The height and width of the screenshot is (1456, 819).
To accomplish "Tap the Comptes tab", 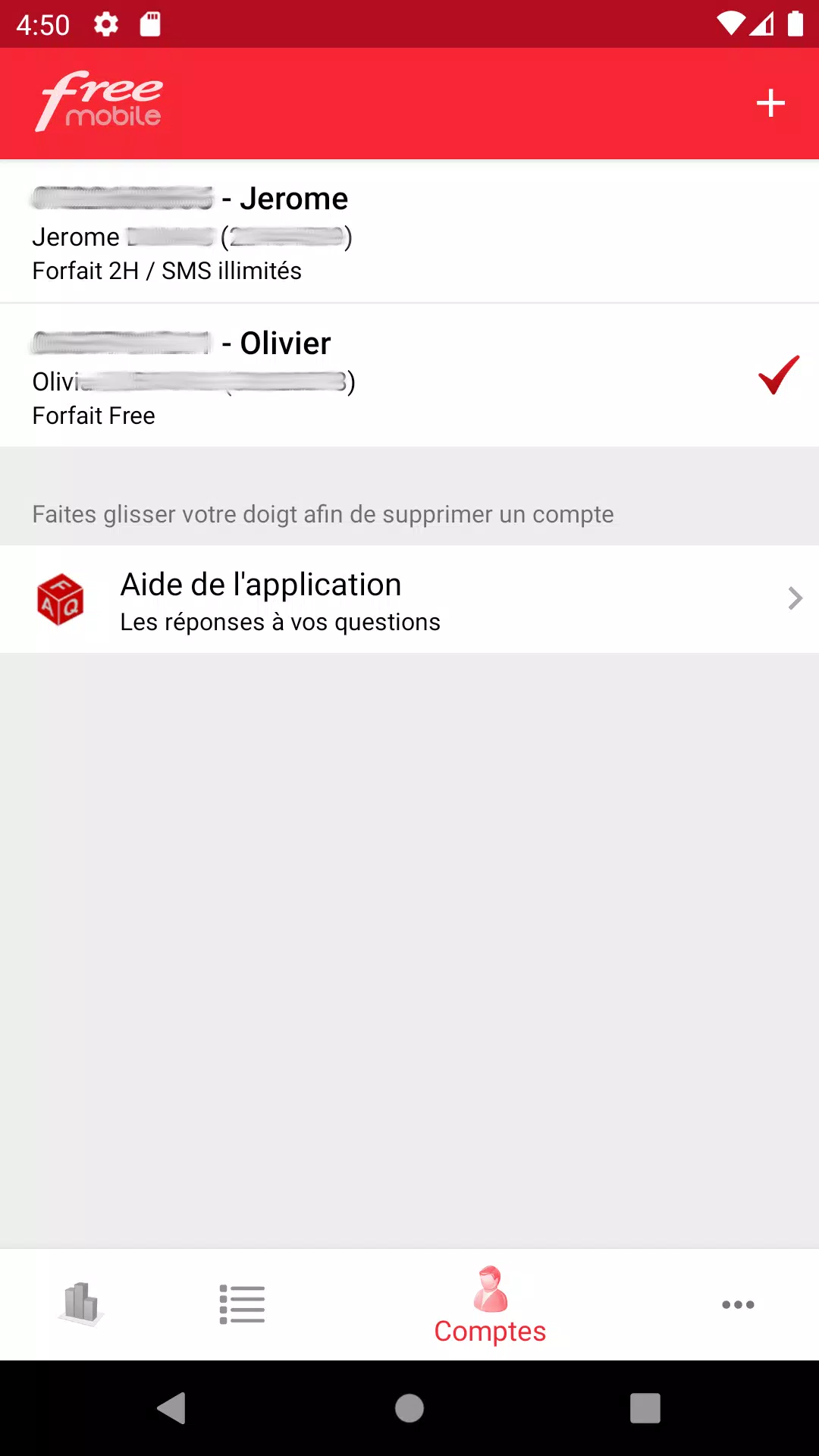I will click(490, 1306).
